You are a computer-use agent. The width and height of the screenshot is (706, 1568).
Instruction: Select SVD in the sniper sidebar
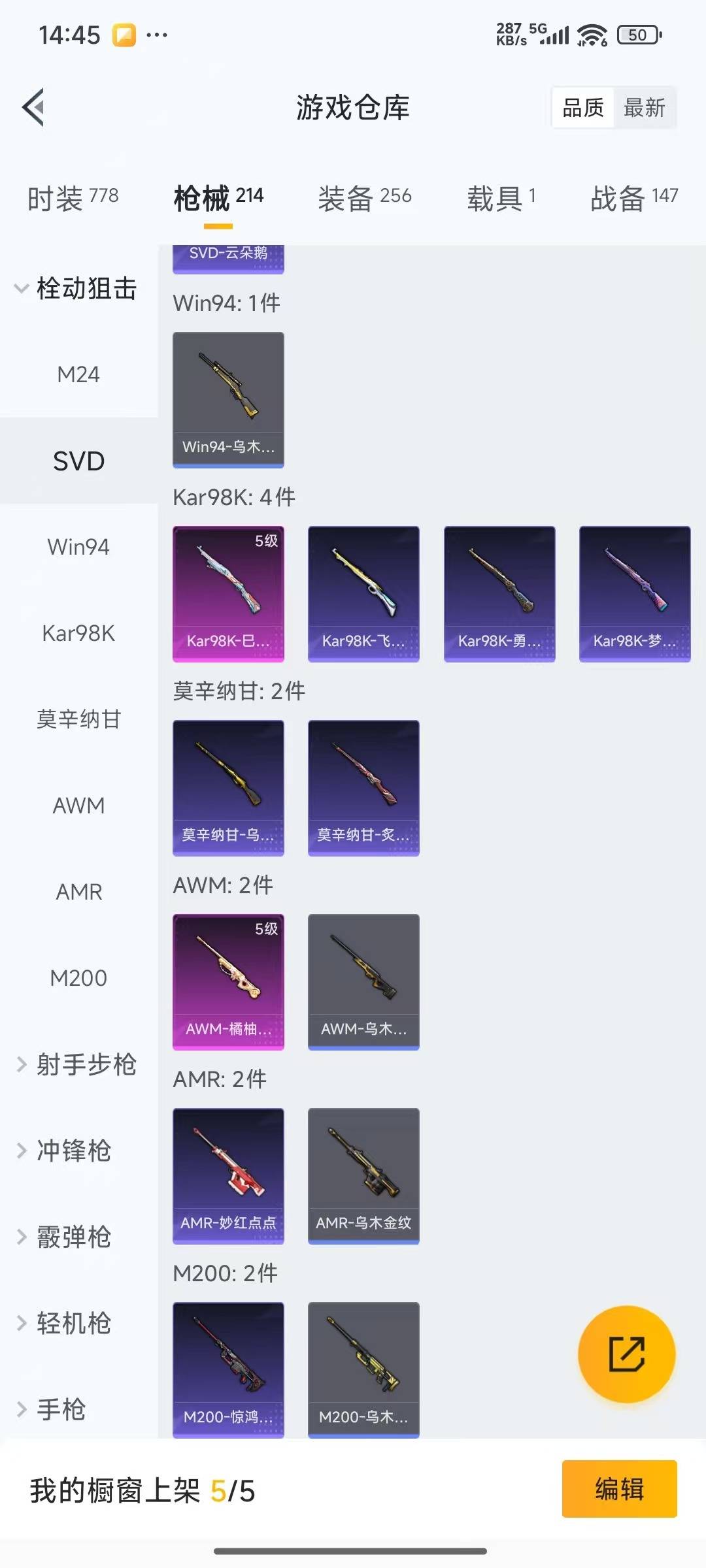point(78,461)
